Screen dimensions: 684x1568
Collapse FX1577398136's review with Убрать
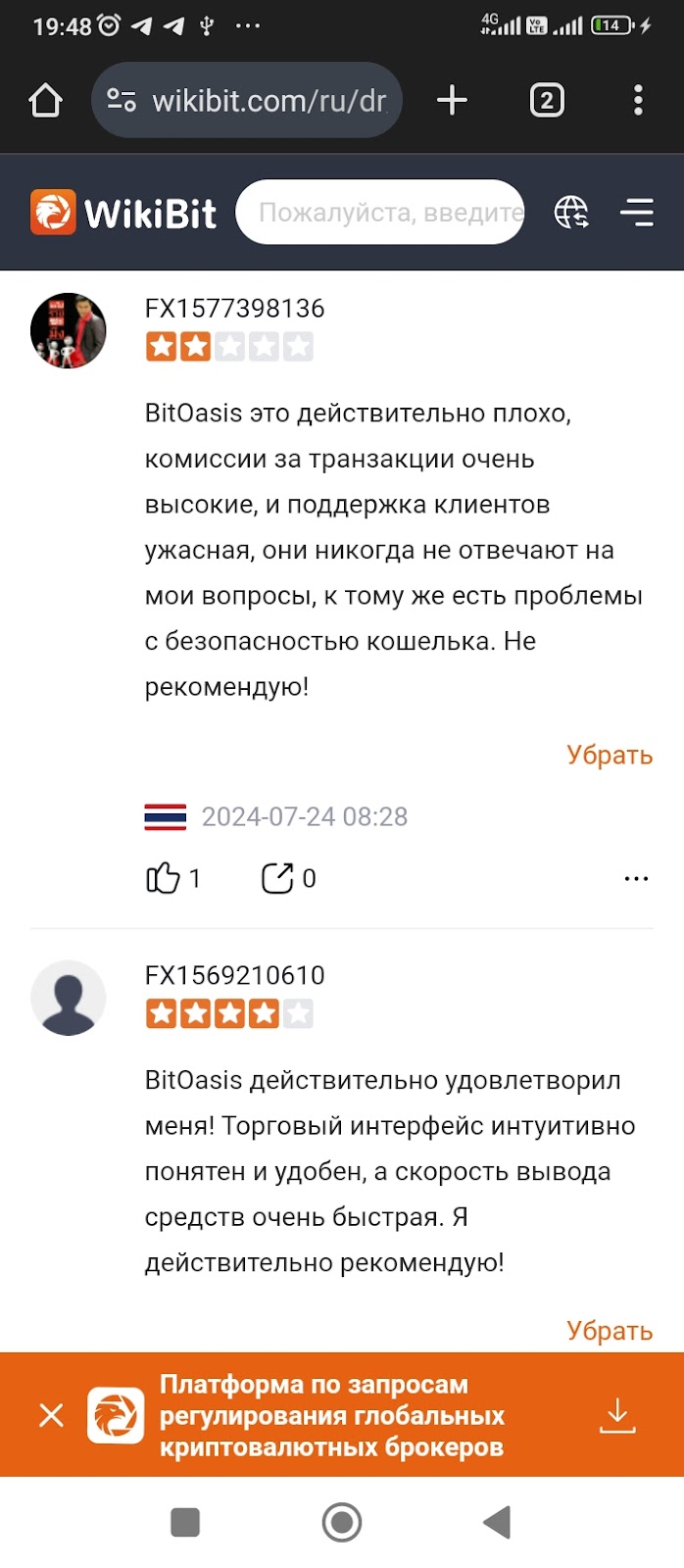609,755
